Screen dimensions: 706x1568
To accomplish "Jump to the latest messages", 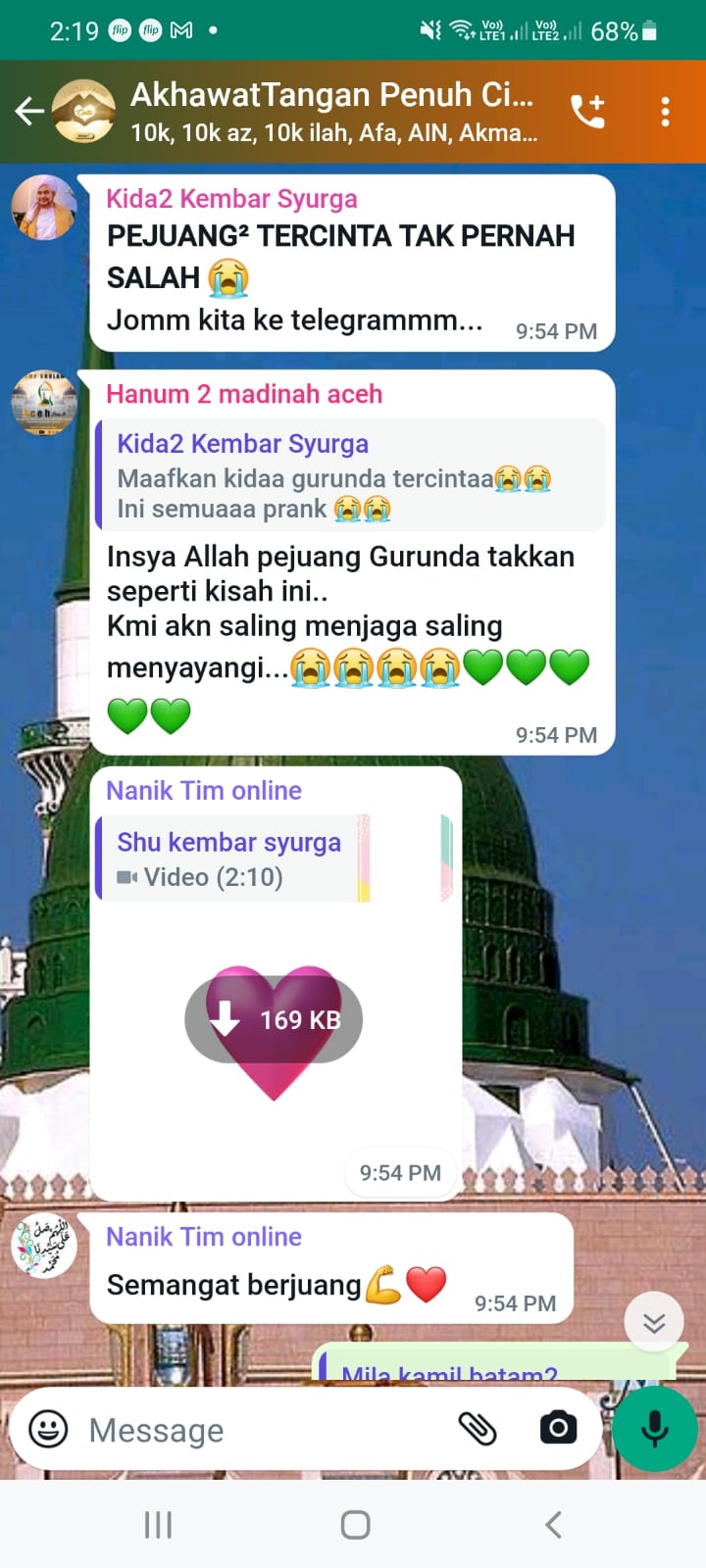I will click(654, 1323).
